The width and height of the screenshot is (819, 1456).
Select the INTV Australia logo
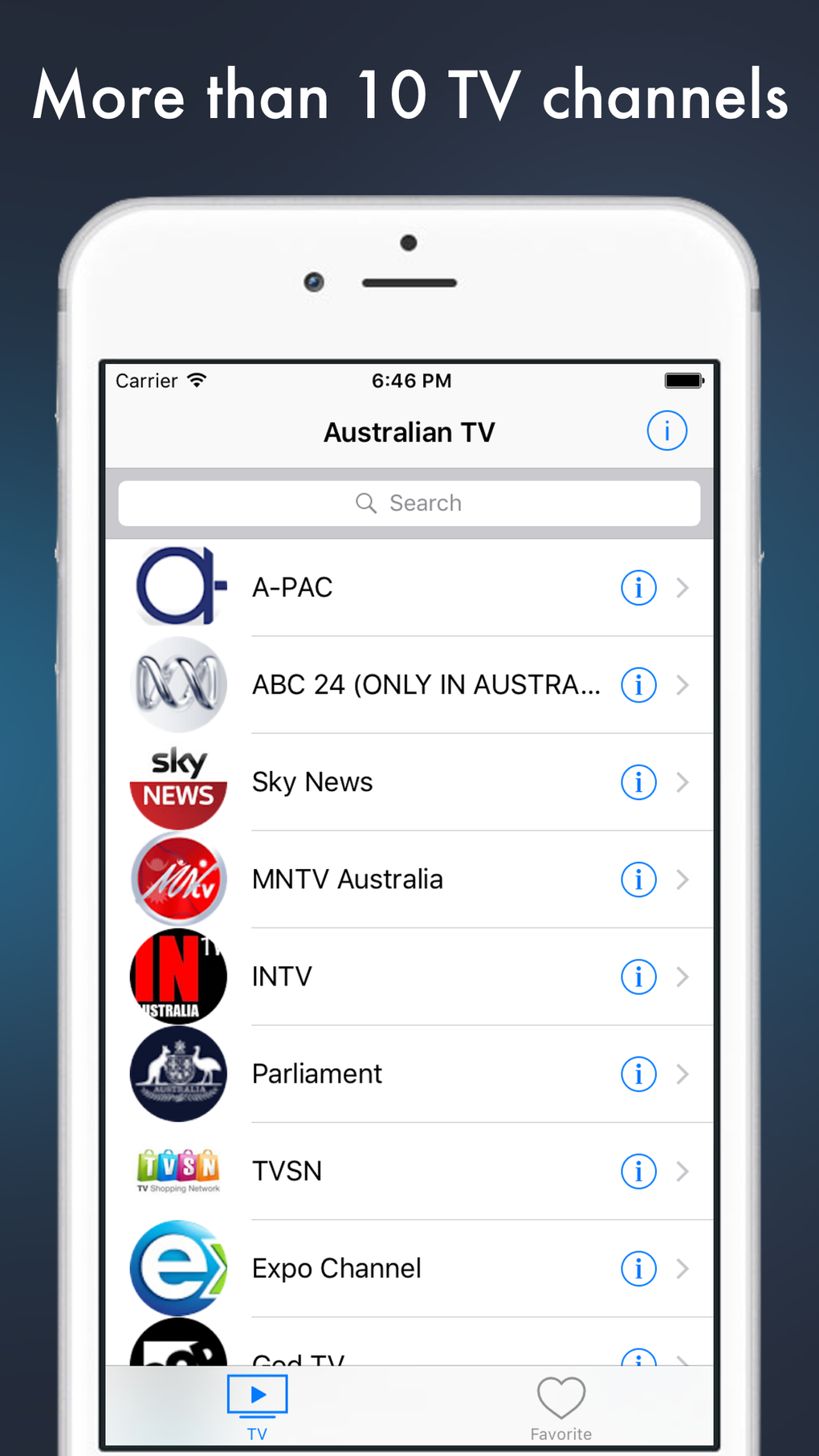point(178,976)
